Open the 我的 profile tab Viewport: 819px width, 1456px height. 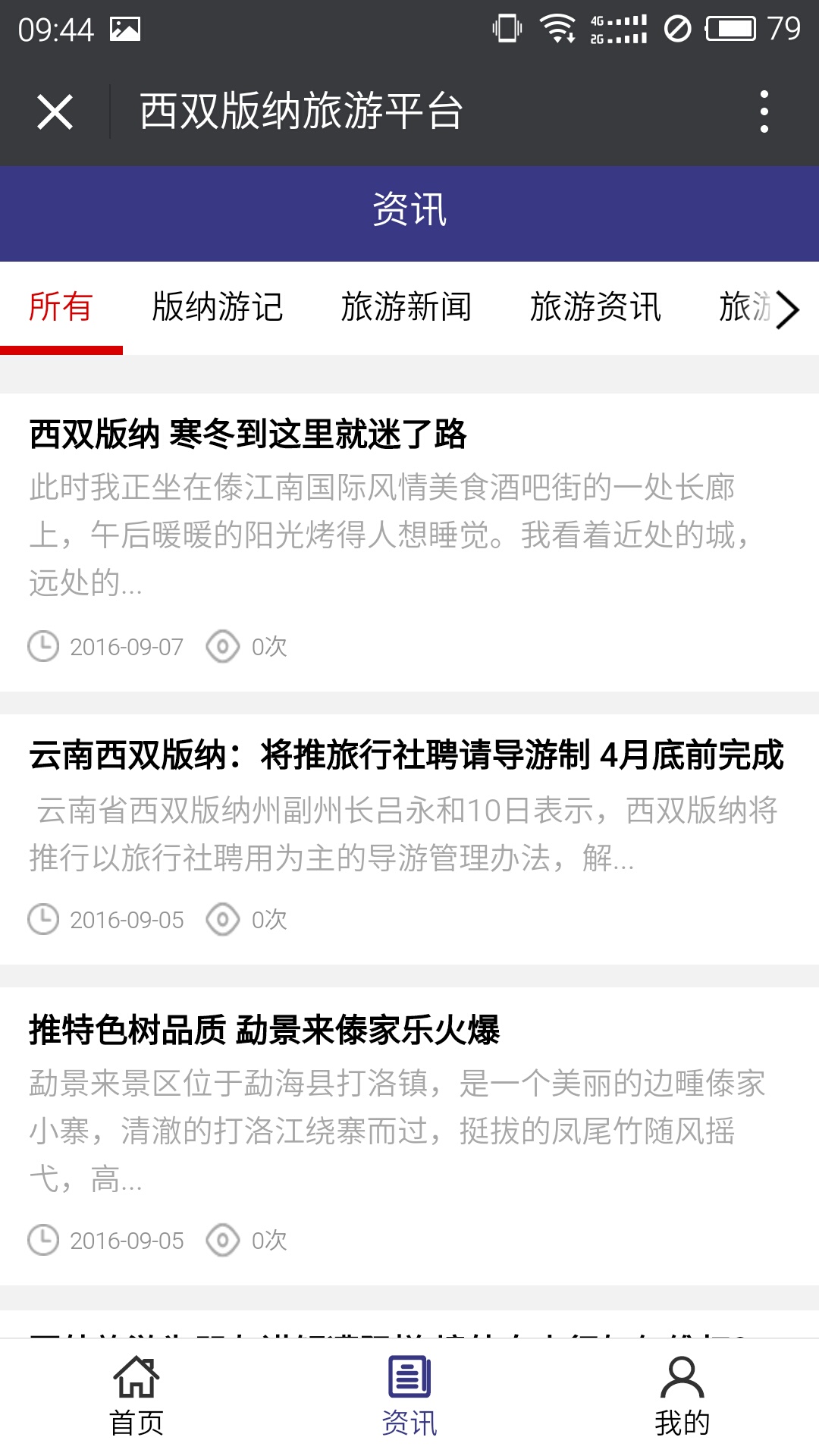coord(682,1396)
